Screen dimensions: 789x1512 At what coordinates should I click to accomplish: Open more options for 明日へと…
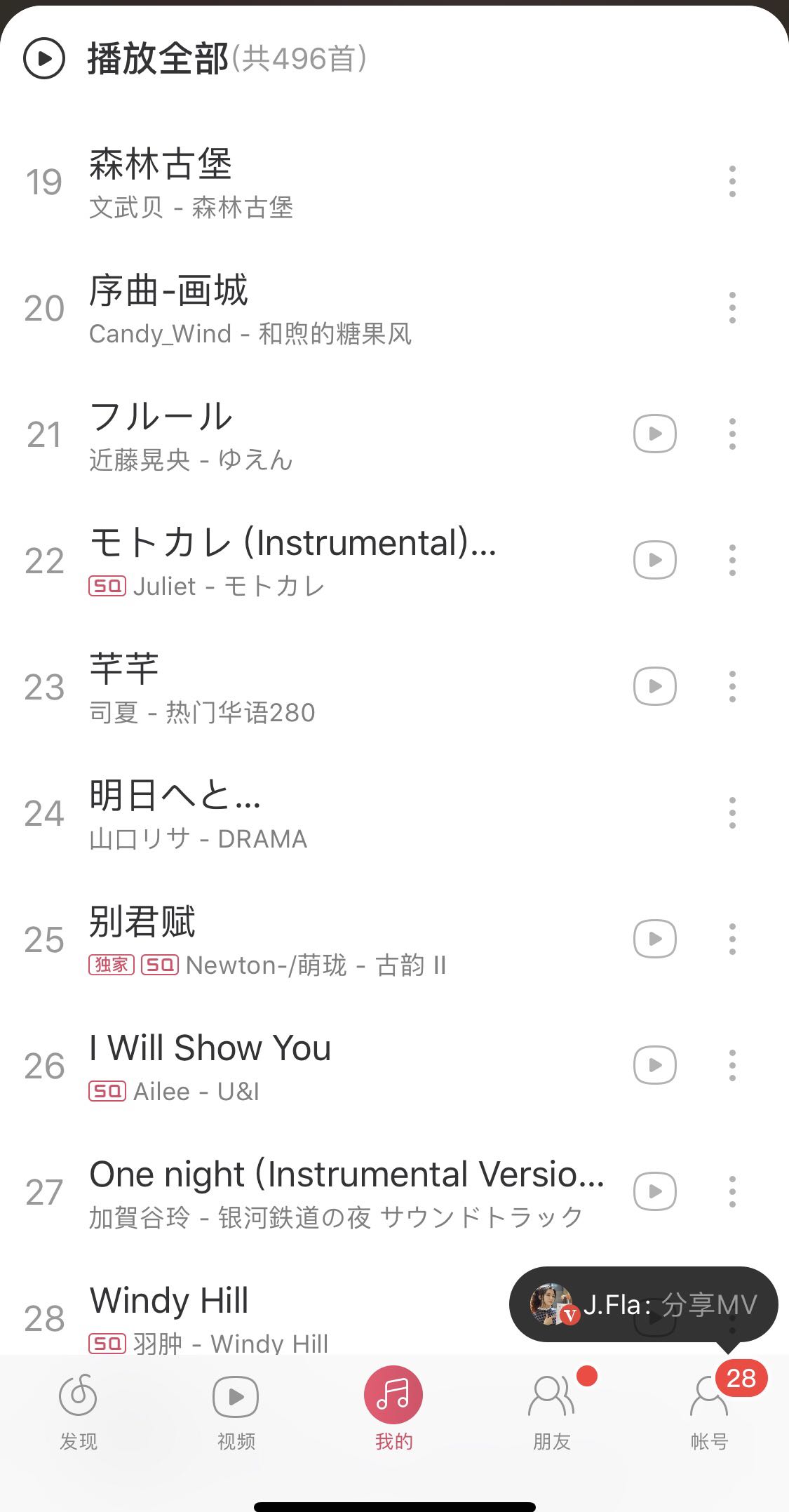coord(732,812)
